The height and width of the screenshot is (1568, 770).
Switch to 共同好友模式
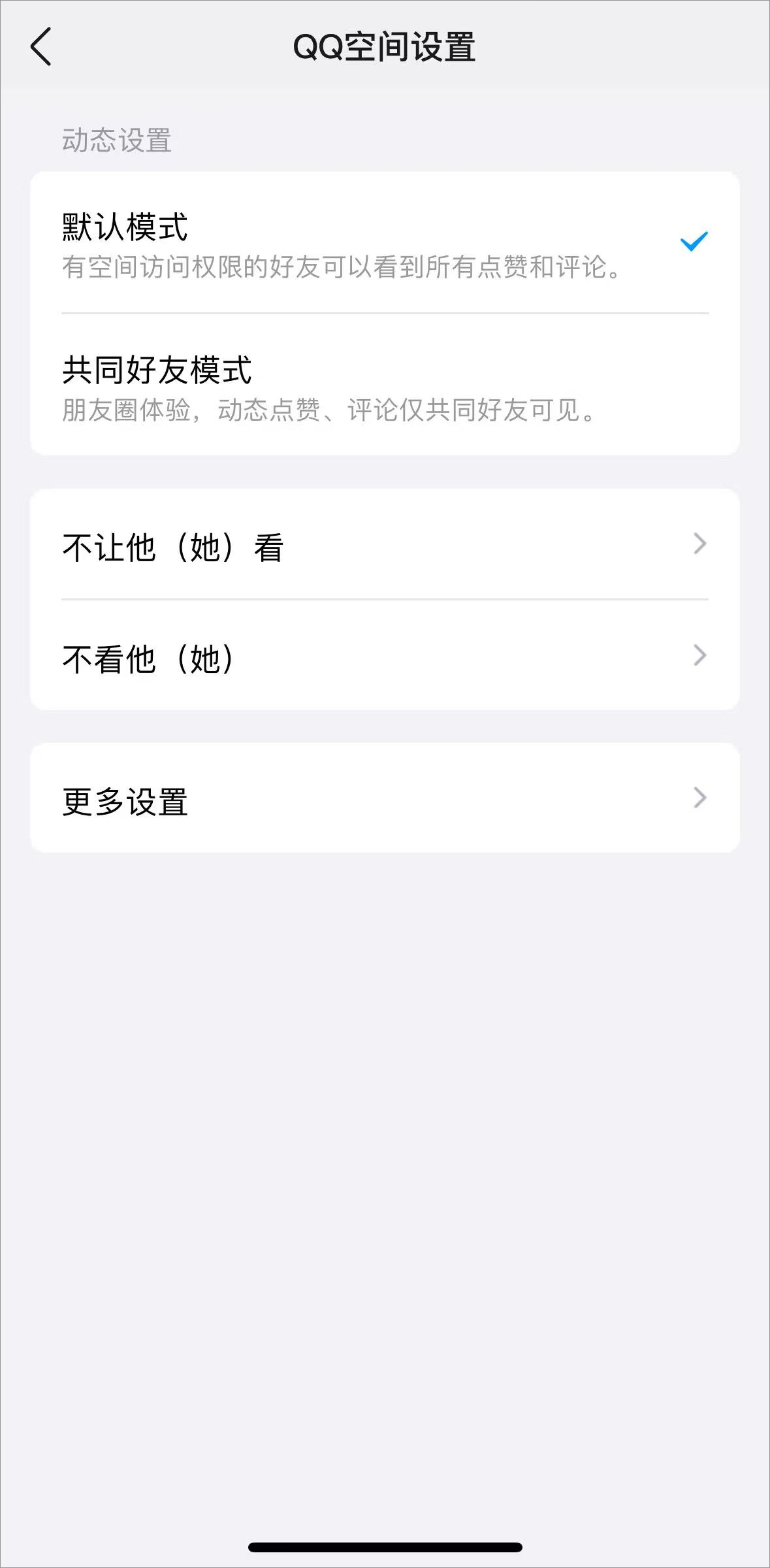pos(384,387)
